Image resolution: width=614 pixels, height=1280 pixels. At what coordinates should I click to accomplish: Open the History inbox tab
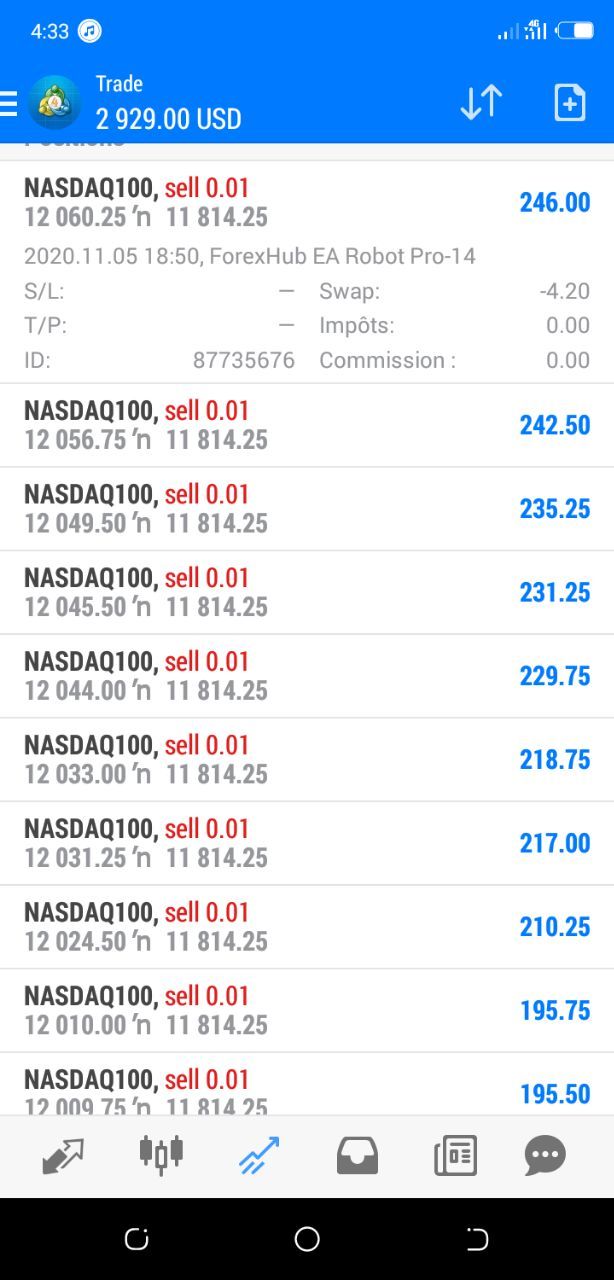[357, 1156]
